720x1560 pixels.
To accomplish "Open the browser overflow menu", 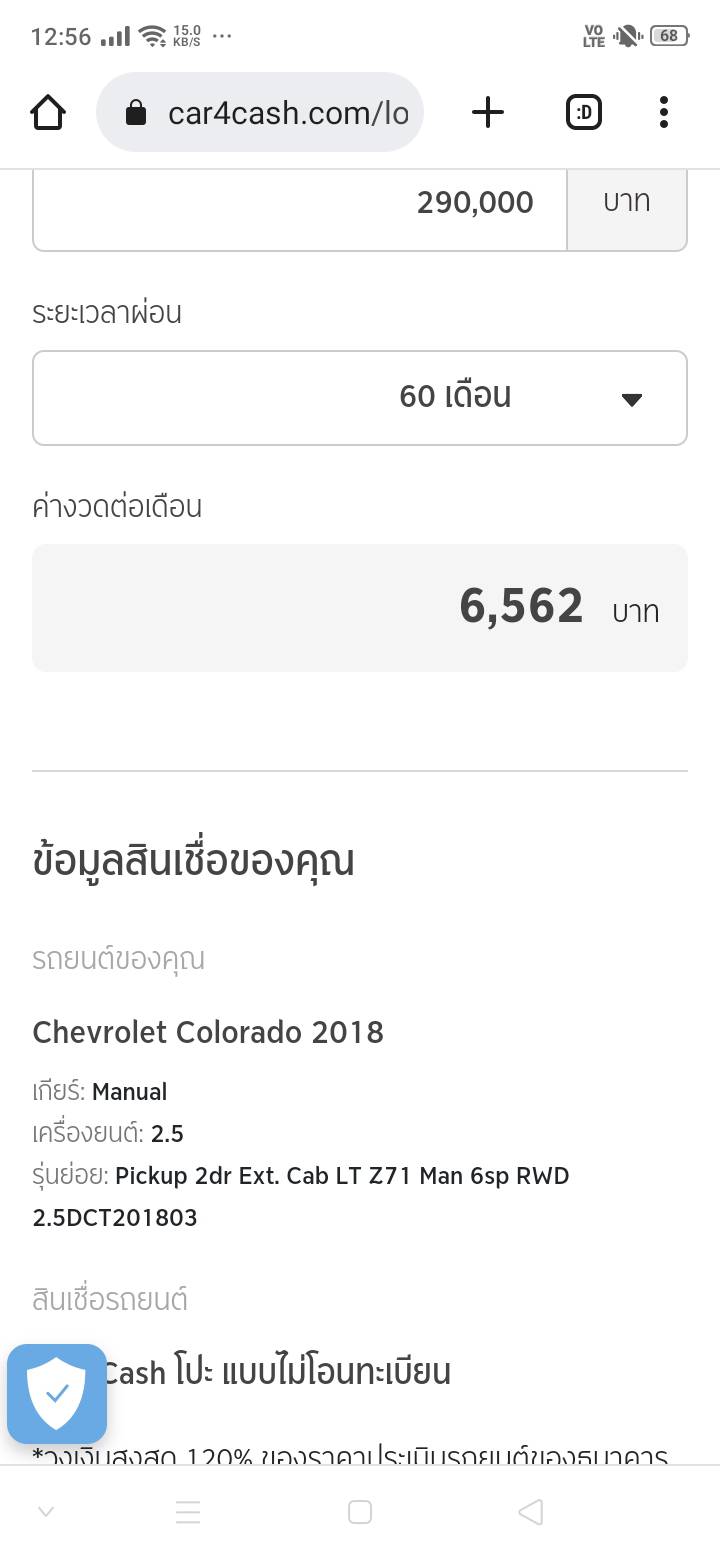I will [x=663, y=113].
